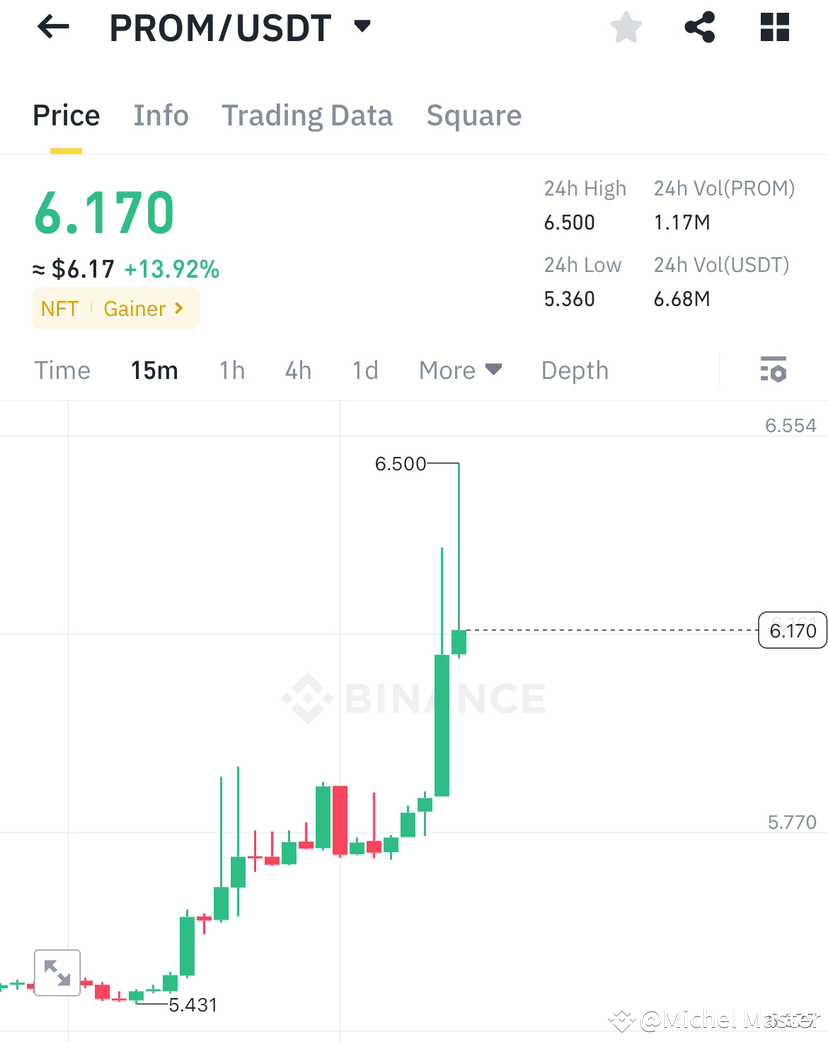Enable the Time view for the chart
This screenshot has height=1042, width=828.
[62, 370]
